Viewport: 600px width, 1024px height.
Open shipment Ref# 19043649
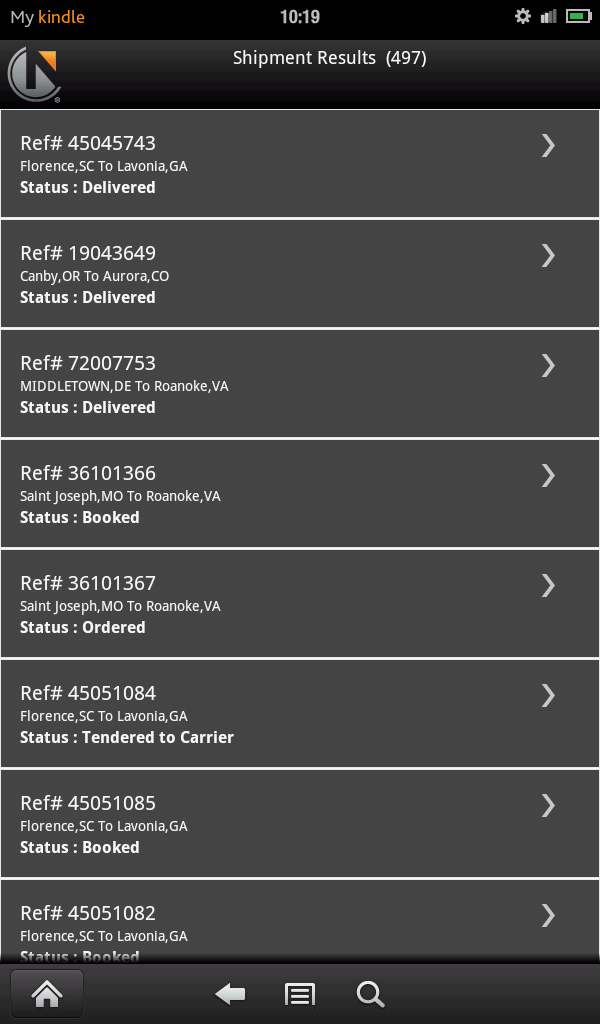point(300,274)
